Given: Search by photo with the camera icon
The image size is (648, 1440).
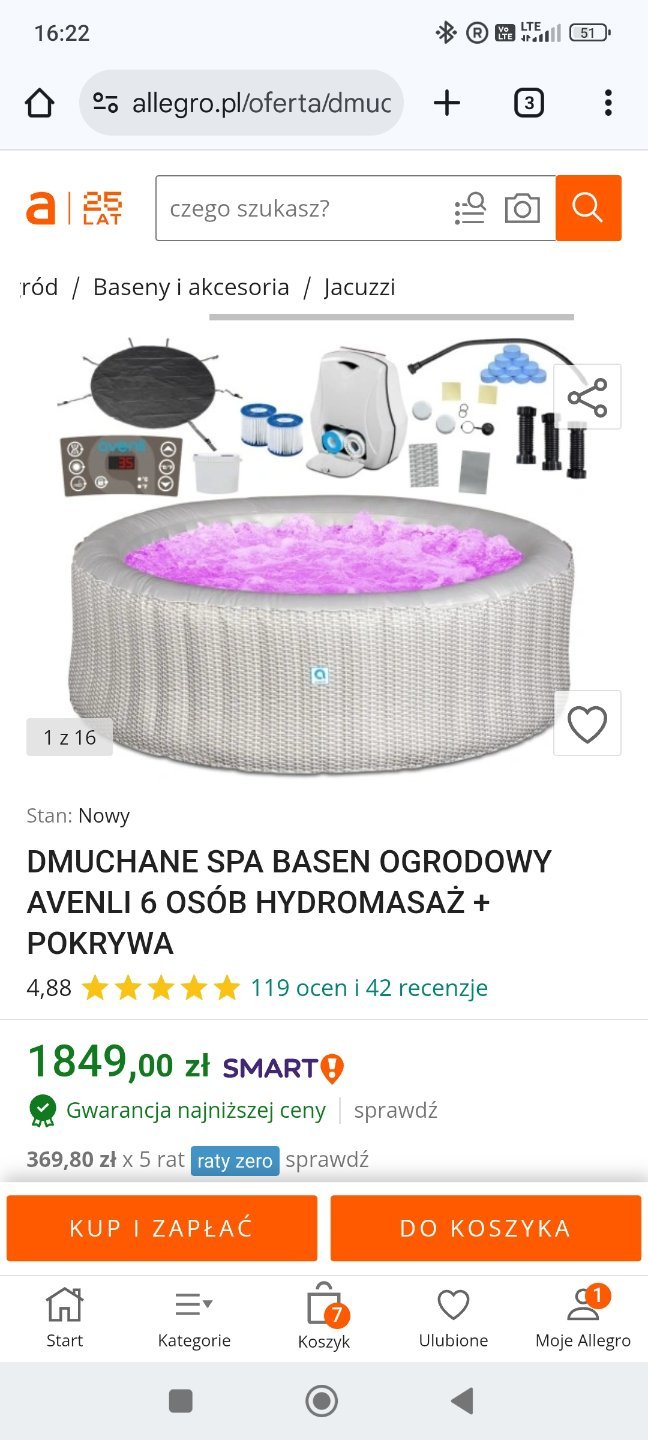Looking at the screenshot, I should pyautogui.click(x=522, y=208).
